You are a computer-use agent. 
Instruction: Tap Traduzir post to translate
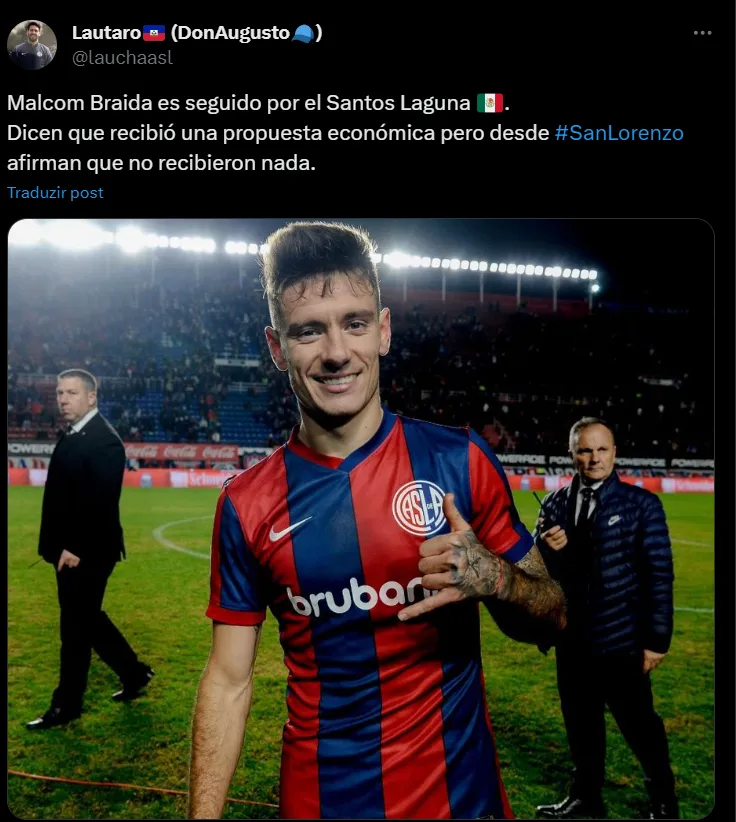[55, 193]
